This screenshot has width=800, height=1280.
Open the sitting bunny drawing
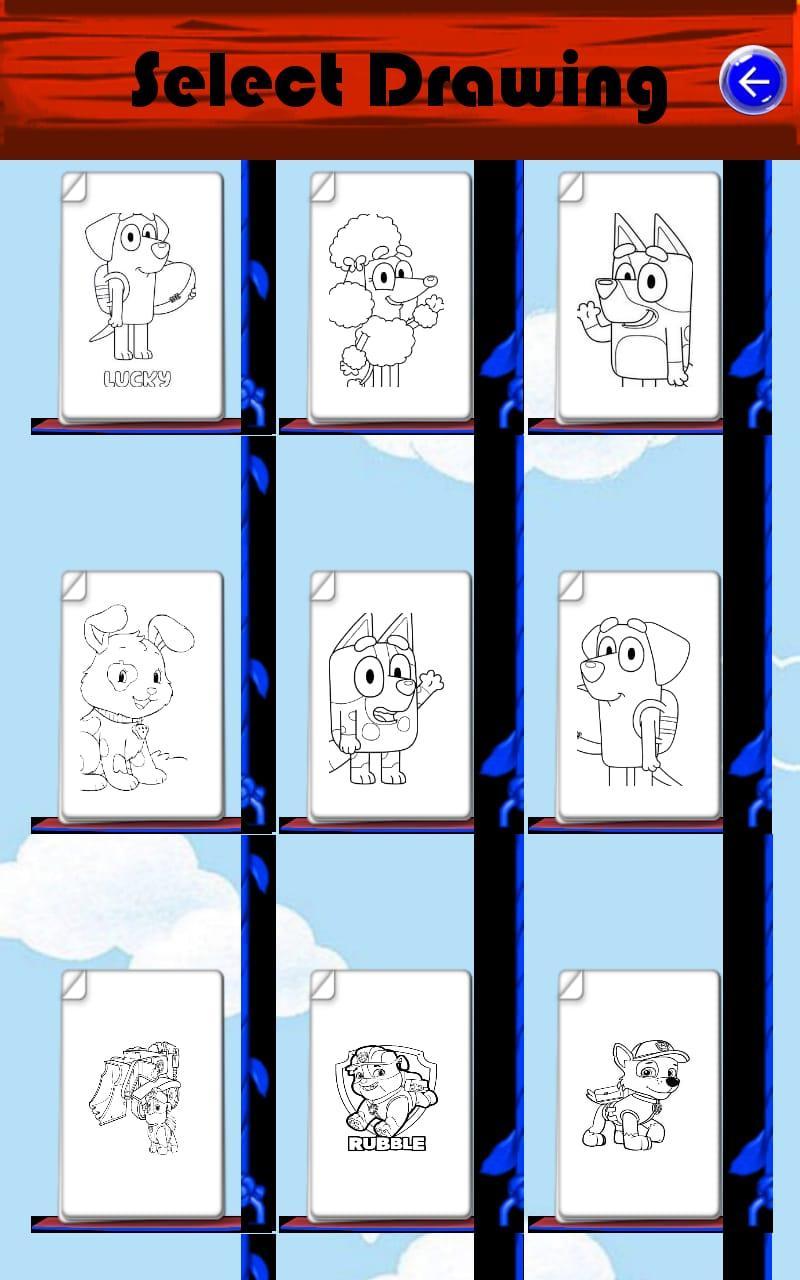click(x=141, y=696)
